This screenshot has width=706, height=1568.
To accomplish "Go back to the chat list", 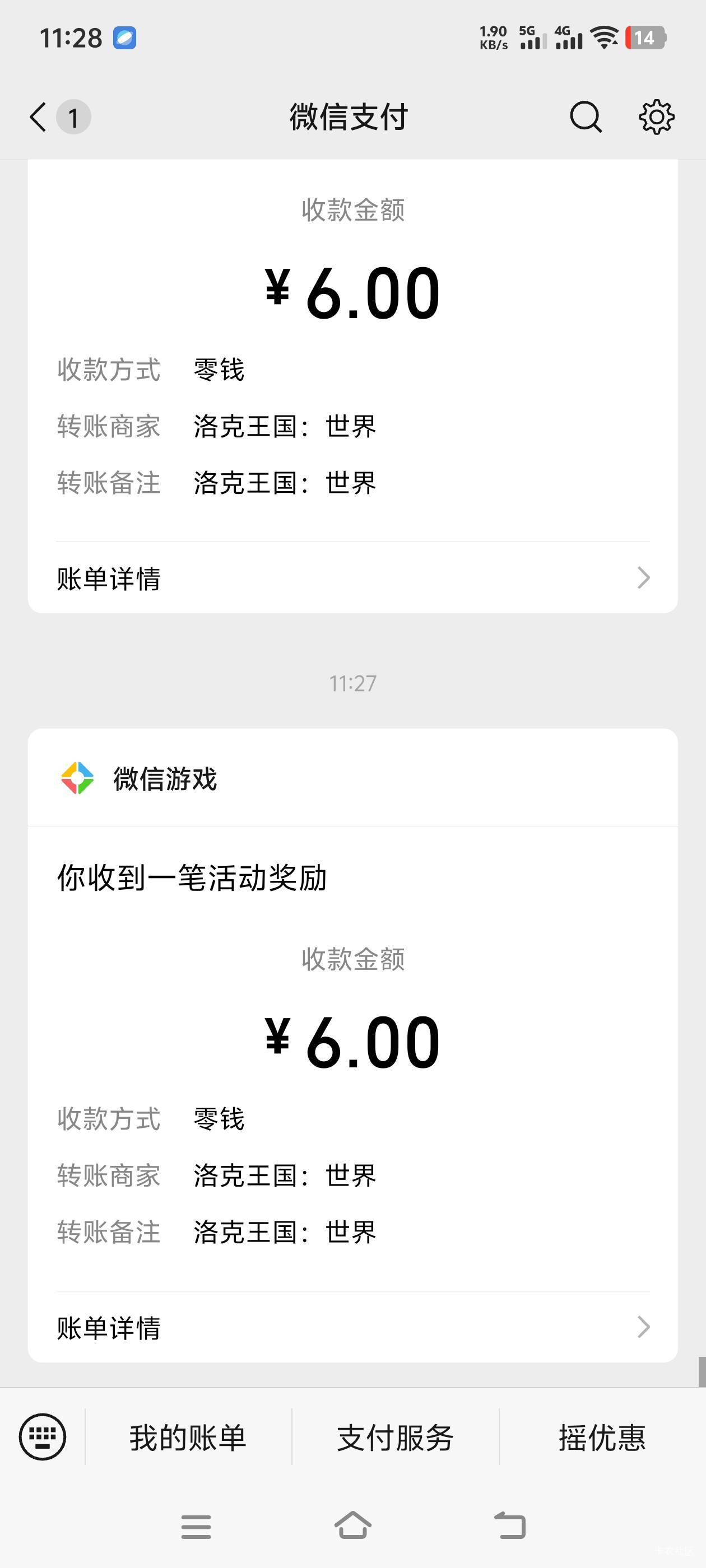I will (x=38, y=116).
